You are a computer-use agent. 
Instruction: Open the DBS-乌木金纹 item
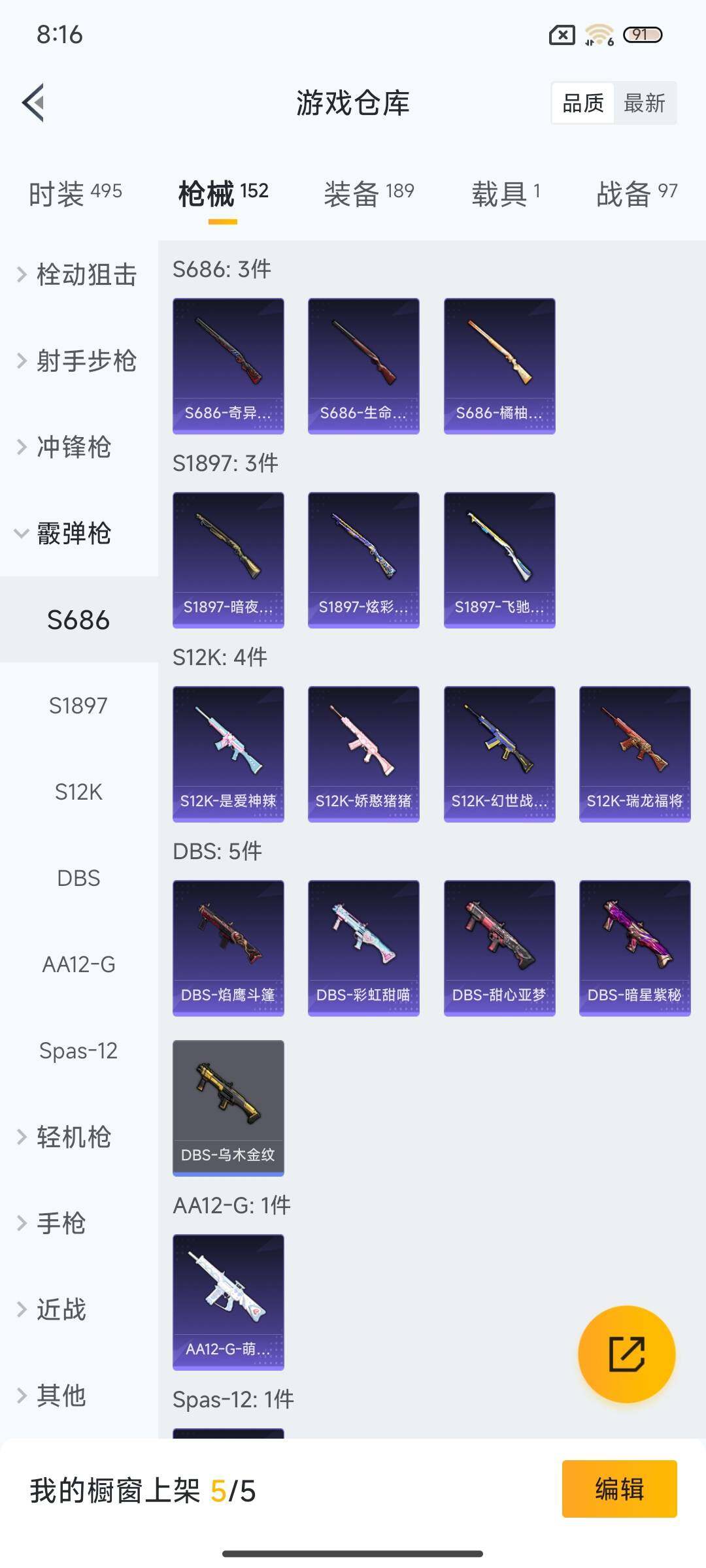(228, 1107)
